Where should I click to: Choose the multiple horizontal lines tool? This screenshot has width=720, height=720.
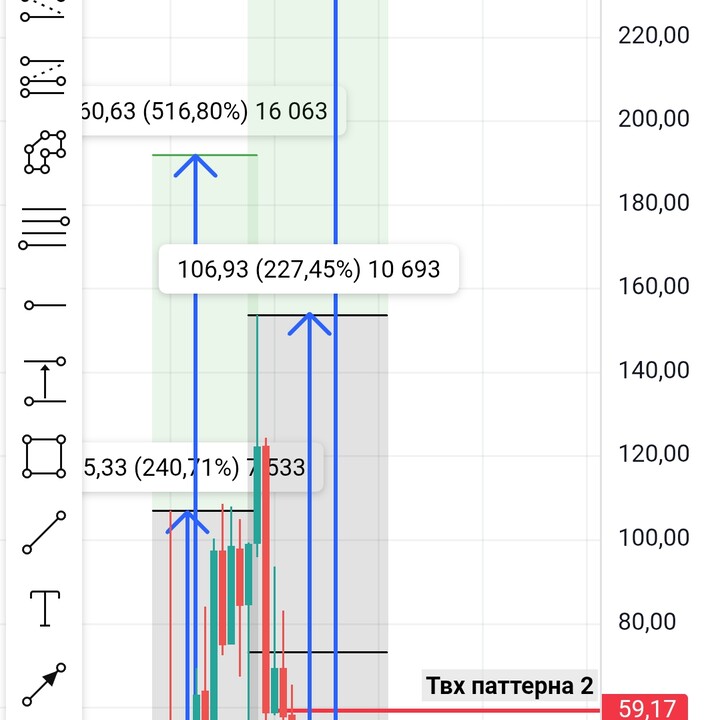tap(43, 229)
